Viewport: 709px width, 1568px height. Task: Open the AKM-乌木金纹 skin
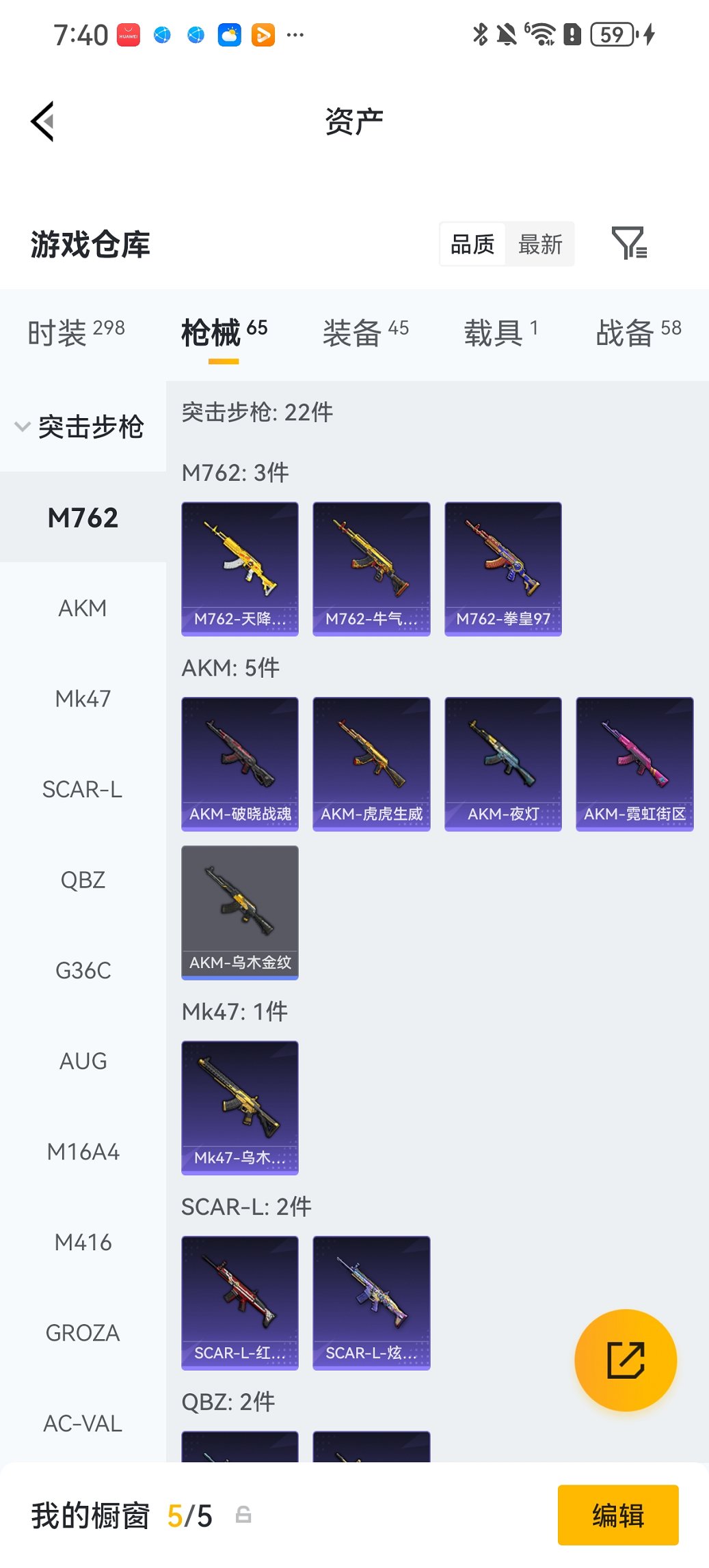(240, 912)
